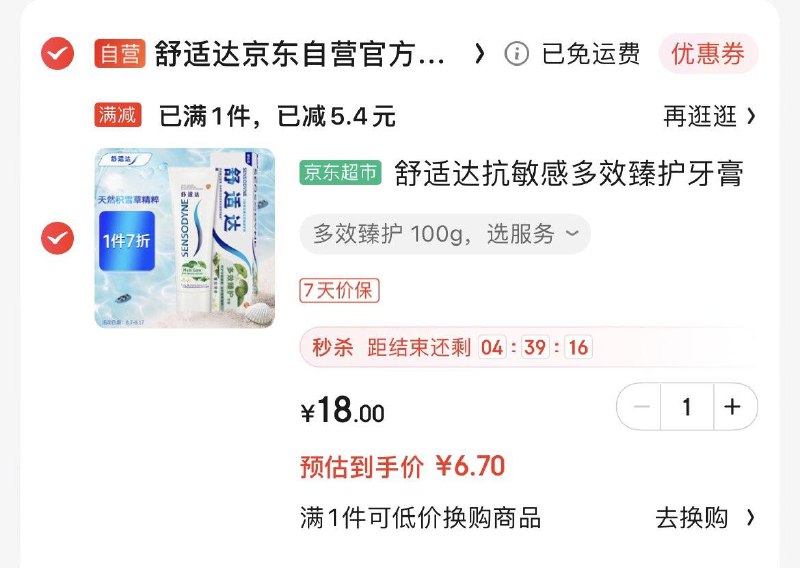Deselect the toothpaste item checkbox
The width and height of the screenshot is (800, 568).
[57, 238]
